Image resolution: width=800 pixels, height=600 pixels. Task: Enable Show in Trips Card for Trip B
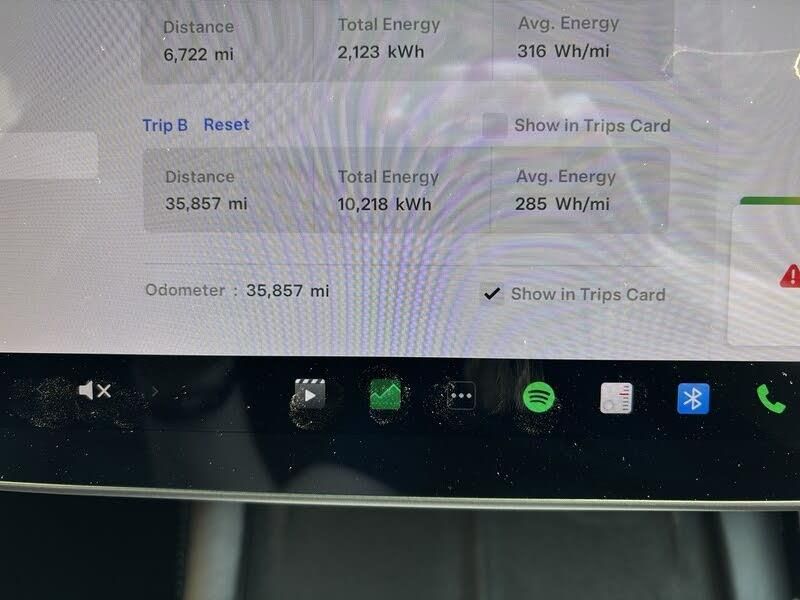point(495,126)
